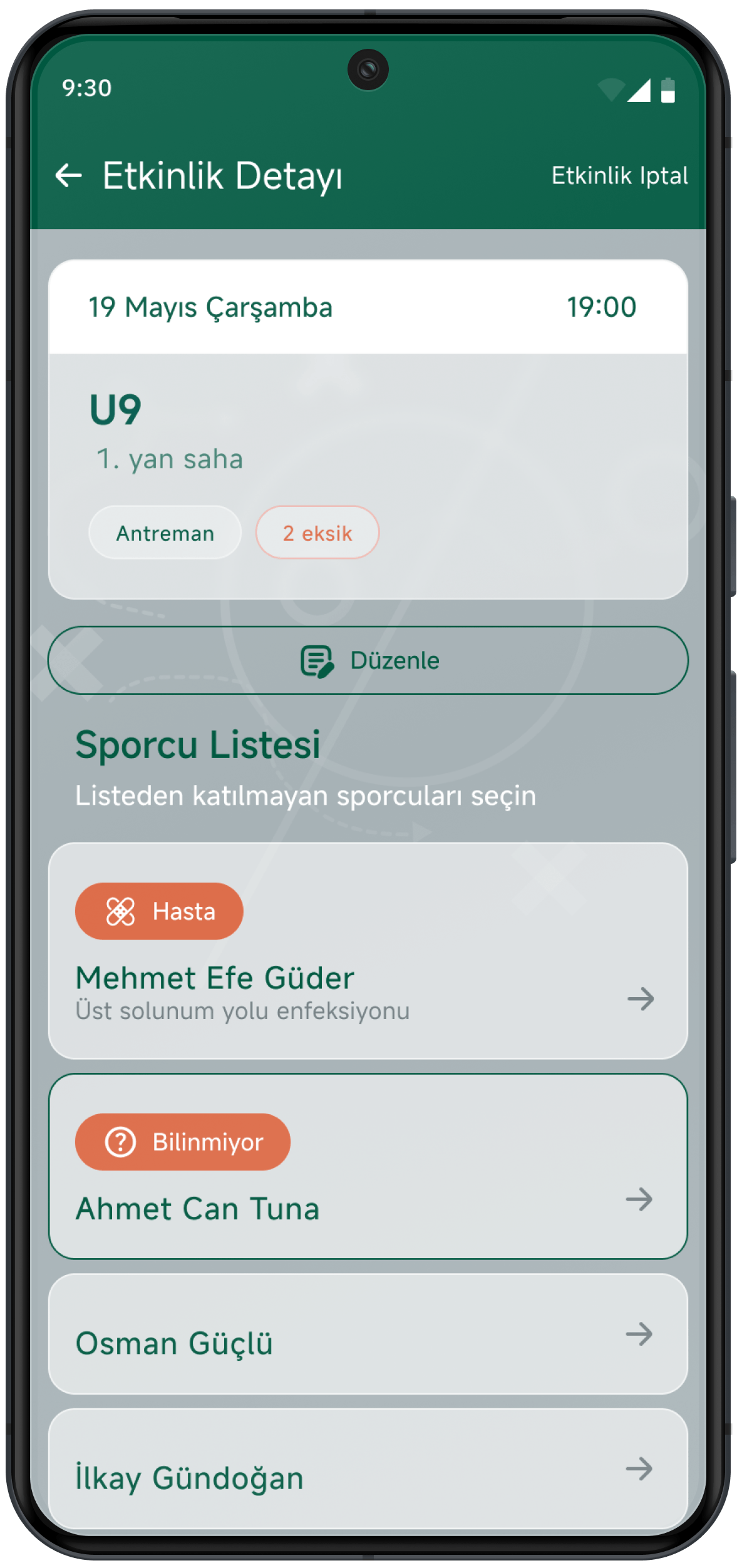Tap the Düzenle button
Image resolution: width=742 pixels, height=1568 pixels.
pos(368,660)
